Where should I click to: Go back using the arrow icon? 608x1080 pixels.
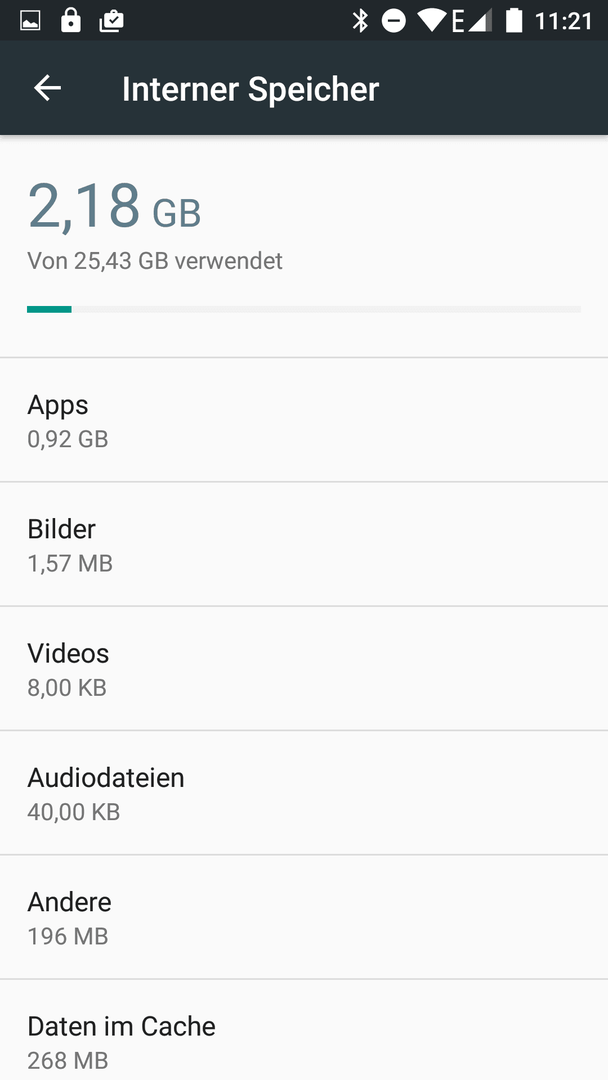(x=48, y=88)
